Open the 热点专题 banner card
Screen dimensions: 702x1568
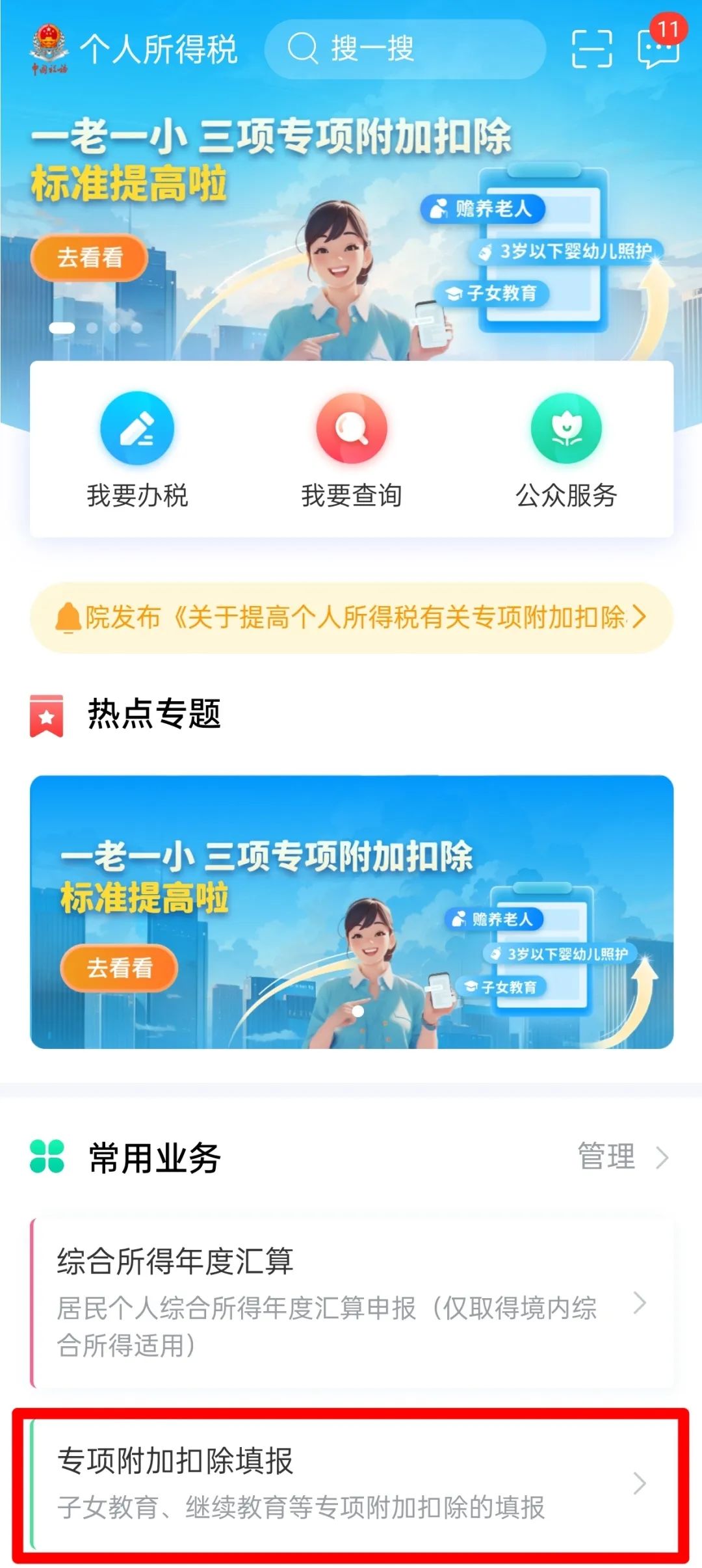pos(352,911)
